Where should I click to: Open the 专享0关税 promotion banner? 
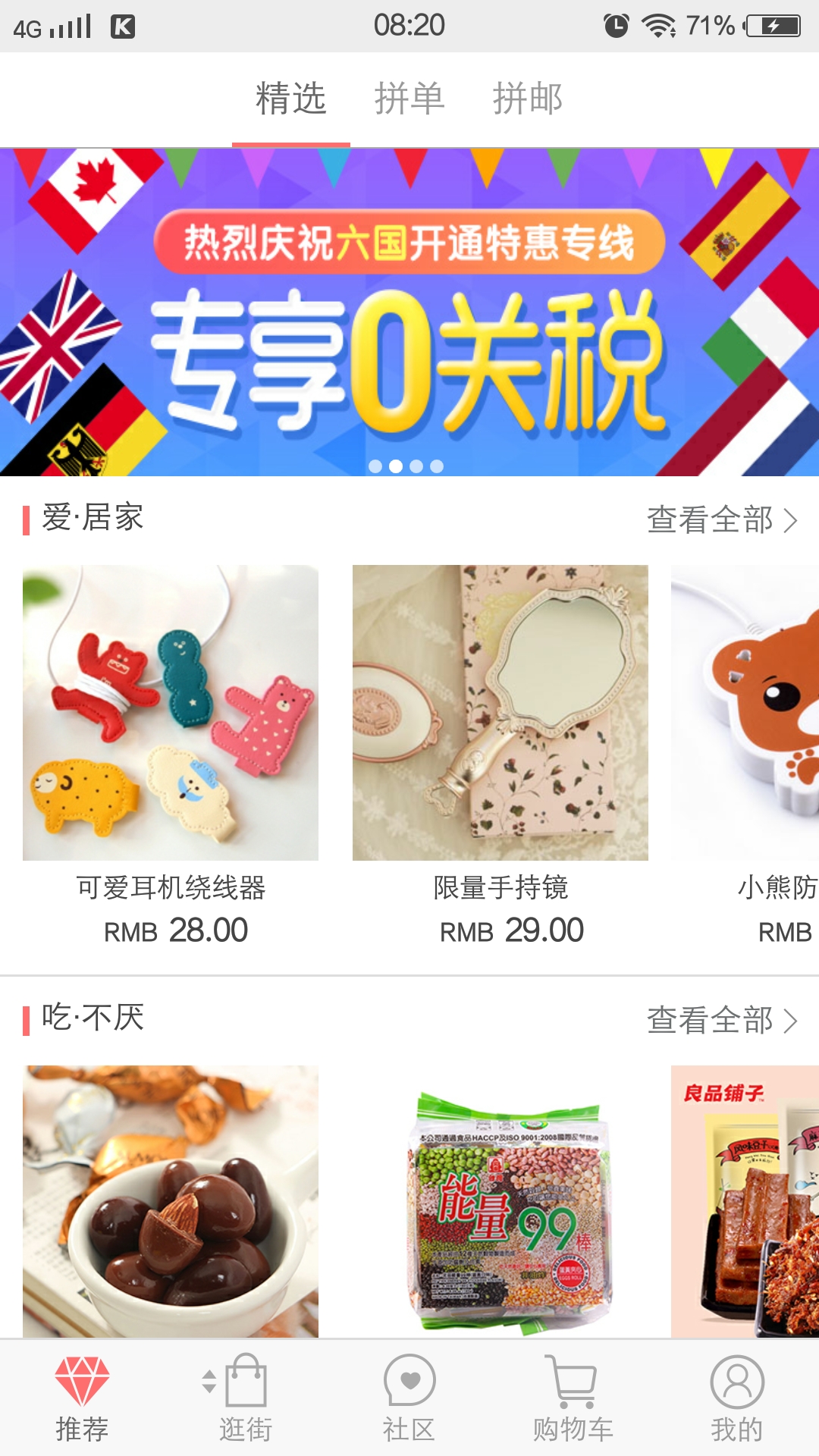point(409,312)
